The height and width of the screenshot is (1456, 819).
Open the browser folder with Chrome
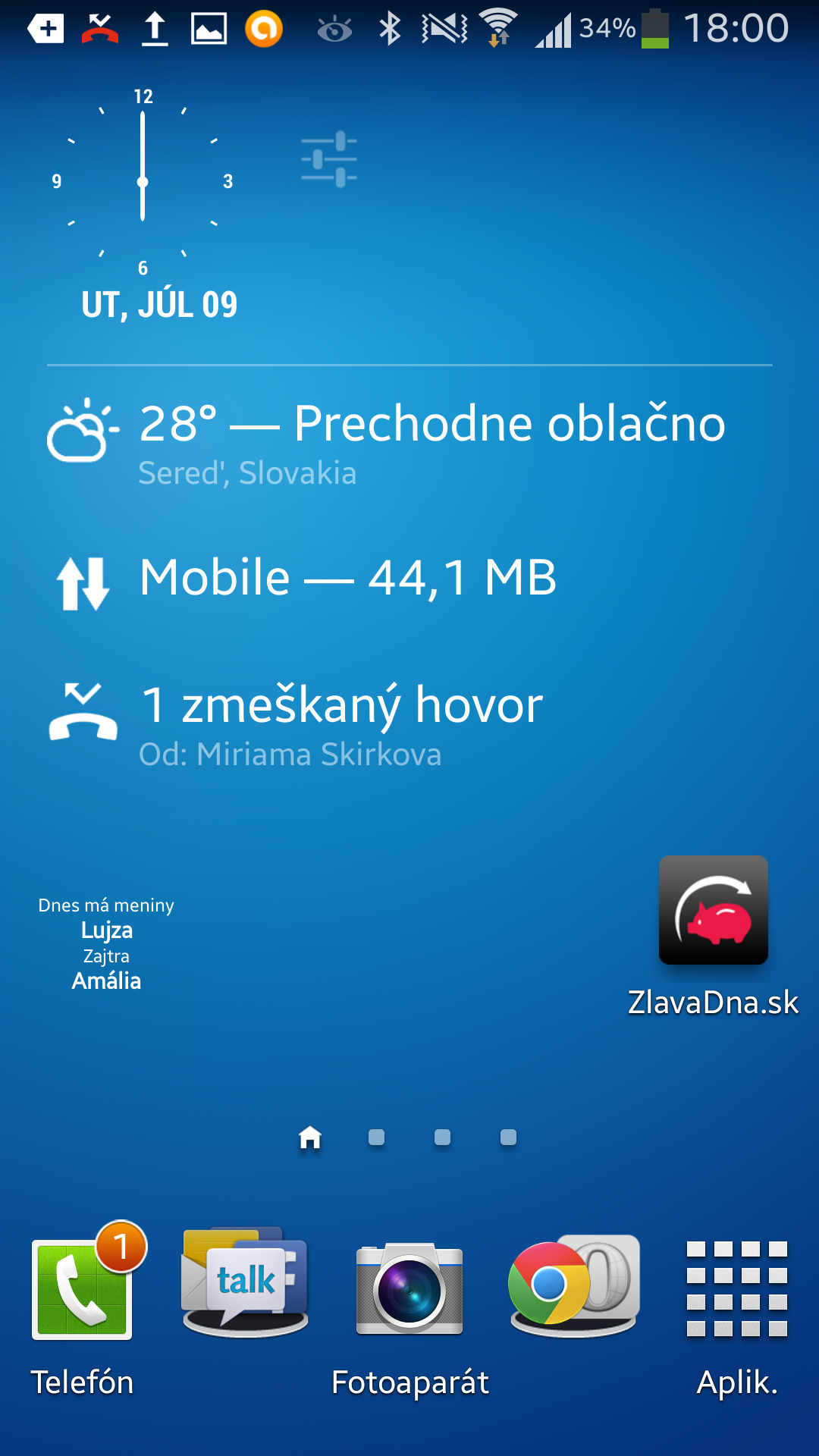574,1283
